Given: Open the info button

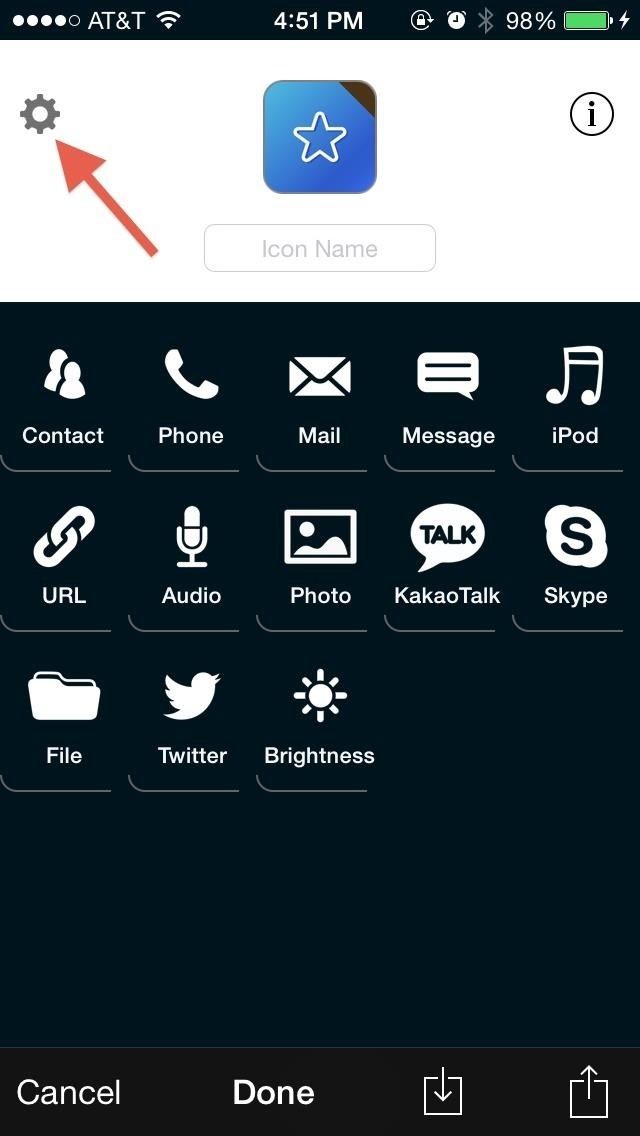Looking at the screenshot, I should point(592,115).
